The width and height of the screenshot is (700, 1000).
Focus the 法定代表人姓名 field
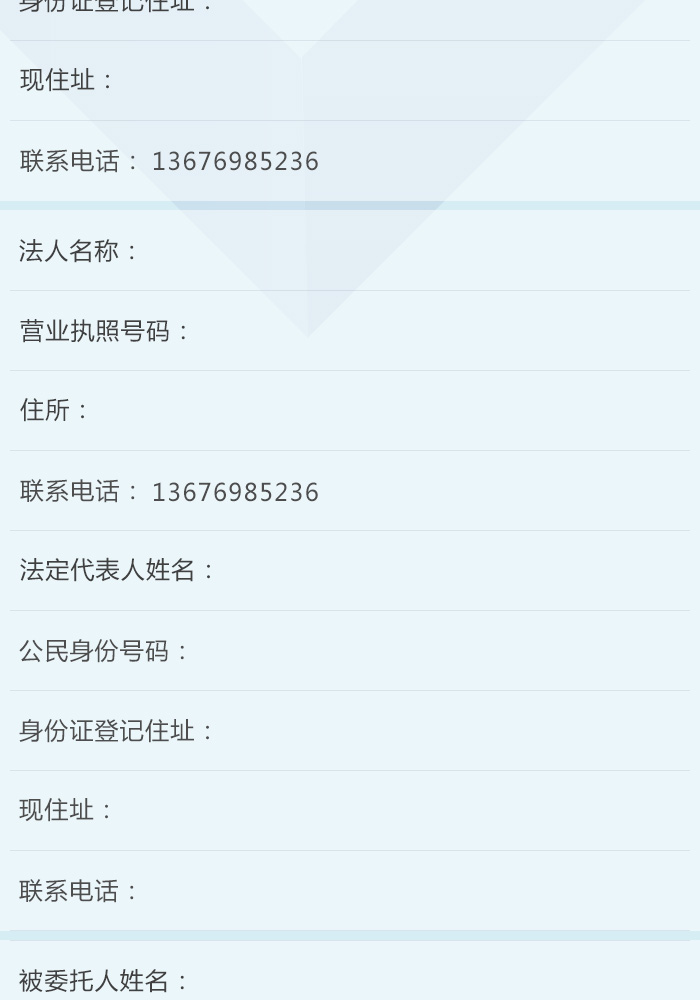click(450, 571)
